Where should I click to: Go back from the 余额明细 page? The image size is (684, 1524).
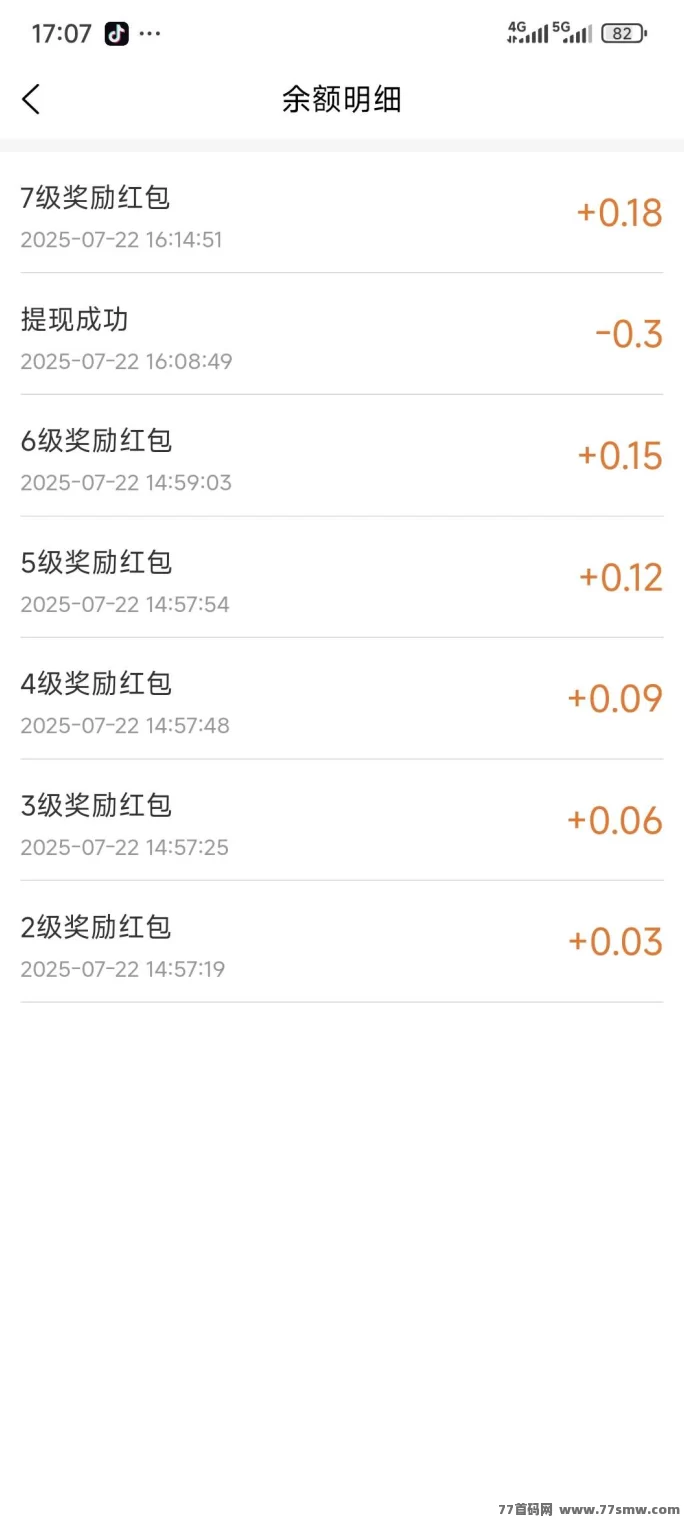tap(32, 99)
